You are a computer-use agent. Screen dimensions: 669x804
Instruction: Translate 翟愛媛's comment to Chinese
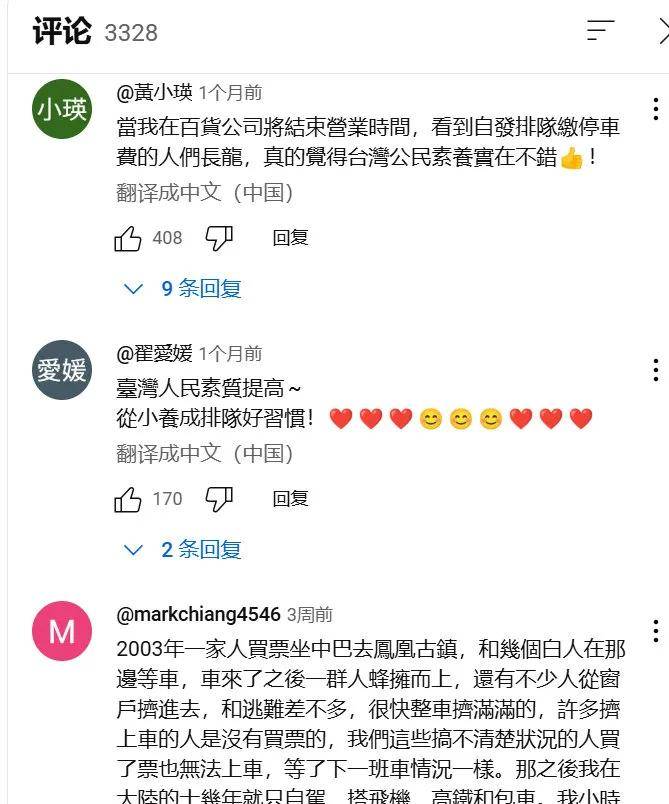[x=205, y=453]
